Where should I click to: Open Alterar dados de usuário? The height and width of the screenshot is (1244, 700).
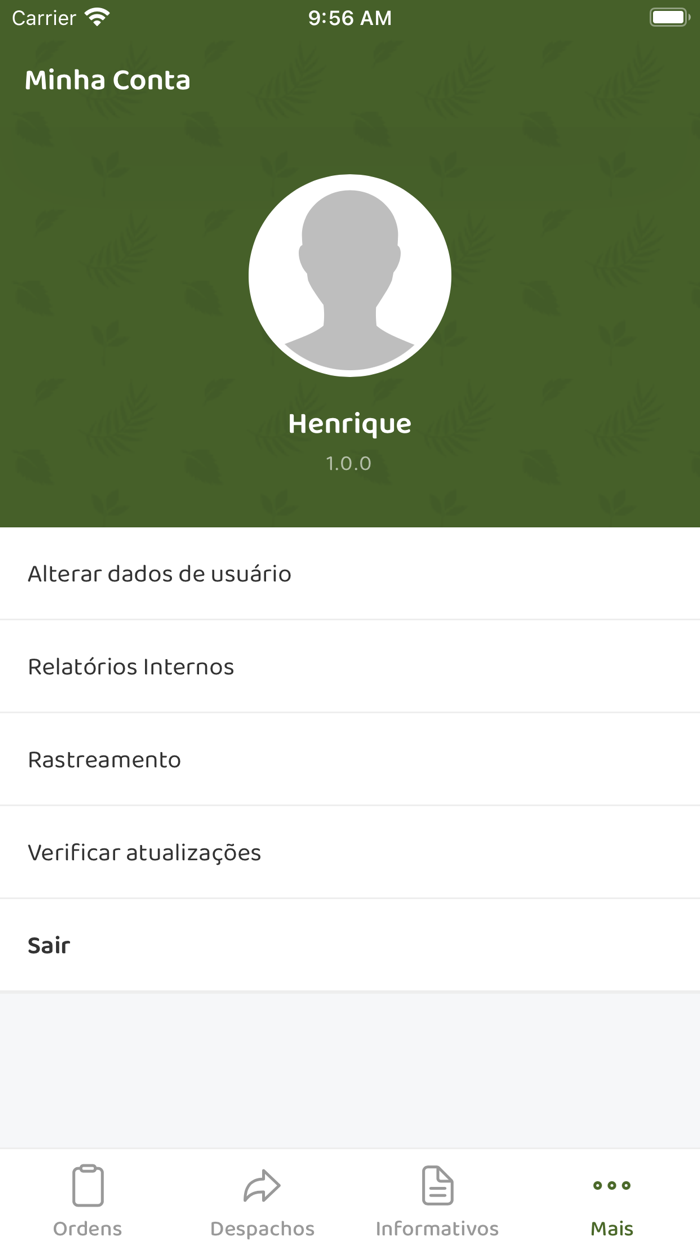click(350, 573)
